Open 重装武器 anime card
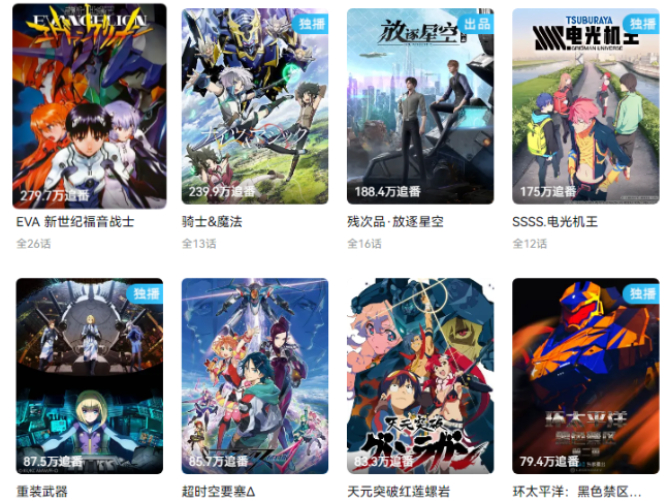Screen dimensions: 668x501 89,375
